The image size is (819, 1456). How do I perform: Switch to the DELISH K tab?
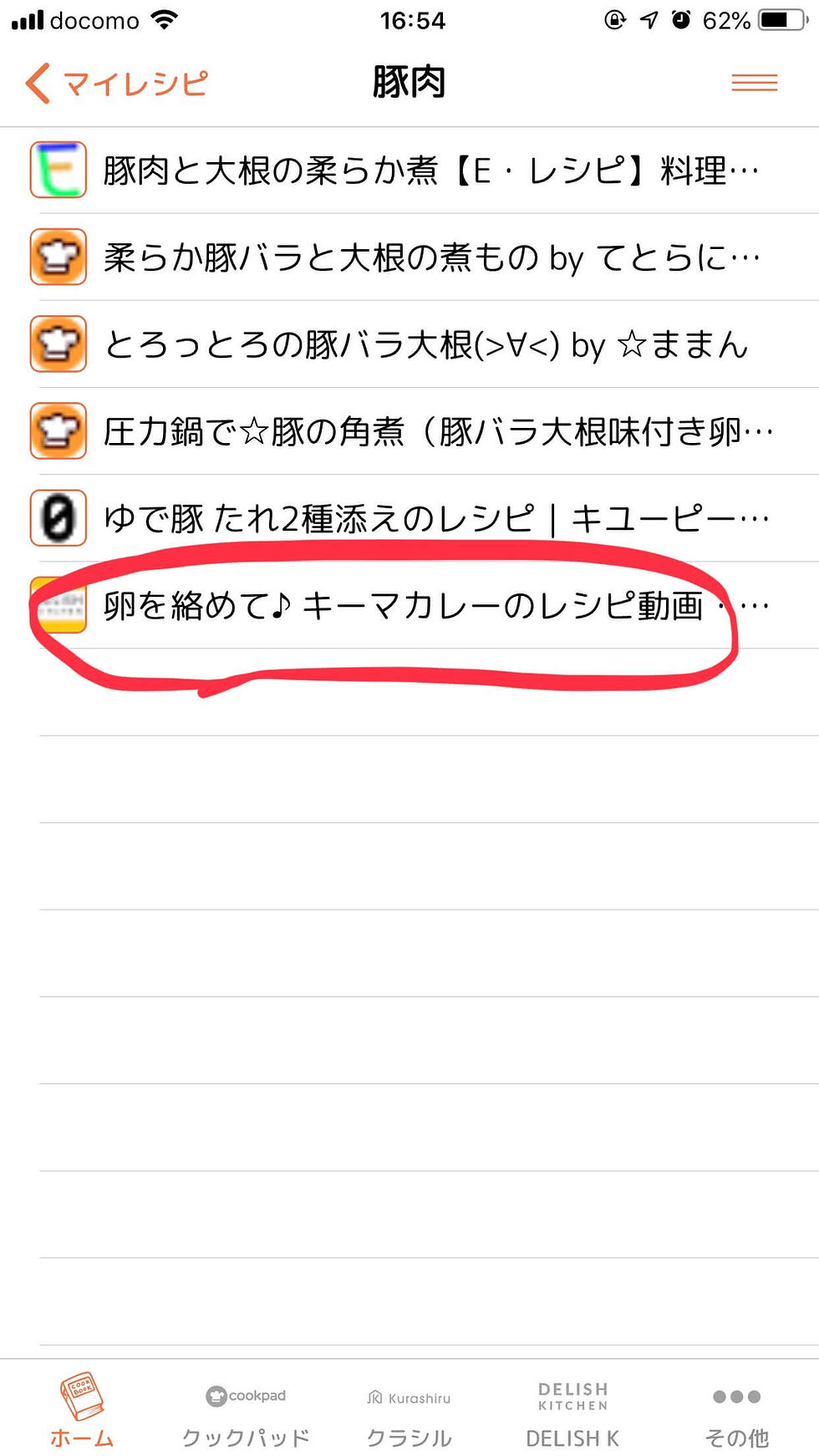[572, 1414]
